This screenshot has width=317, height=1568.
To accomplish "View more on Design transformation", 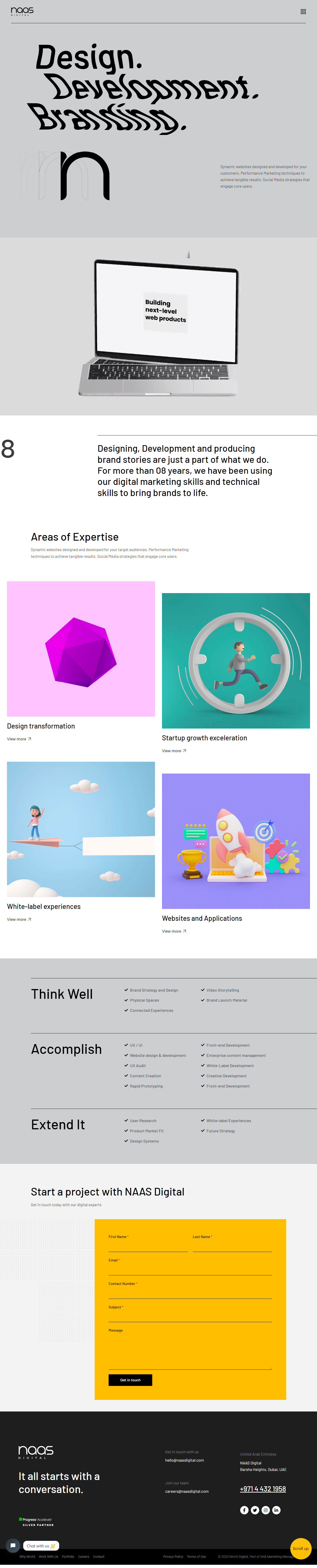I will coord(19,739).
